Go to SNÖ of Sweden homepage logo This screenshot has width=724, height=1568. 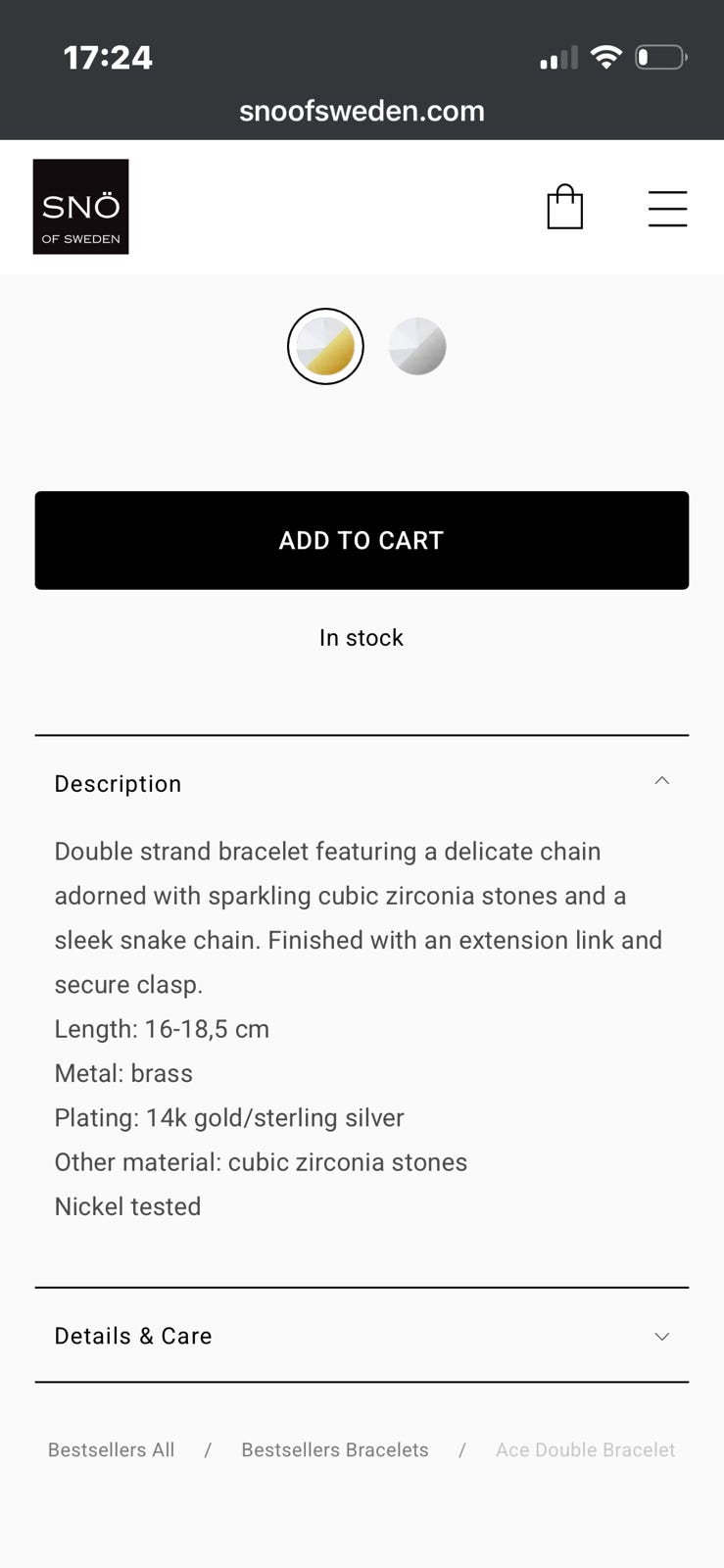point(80,207)
